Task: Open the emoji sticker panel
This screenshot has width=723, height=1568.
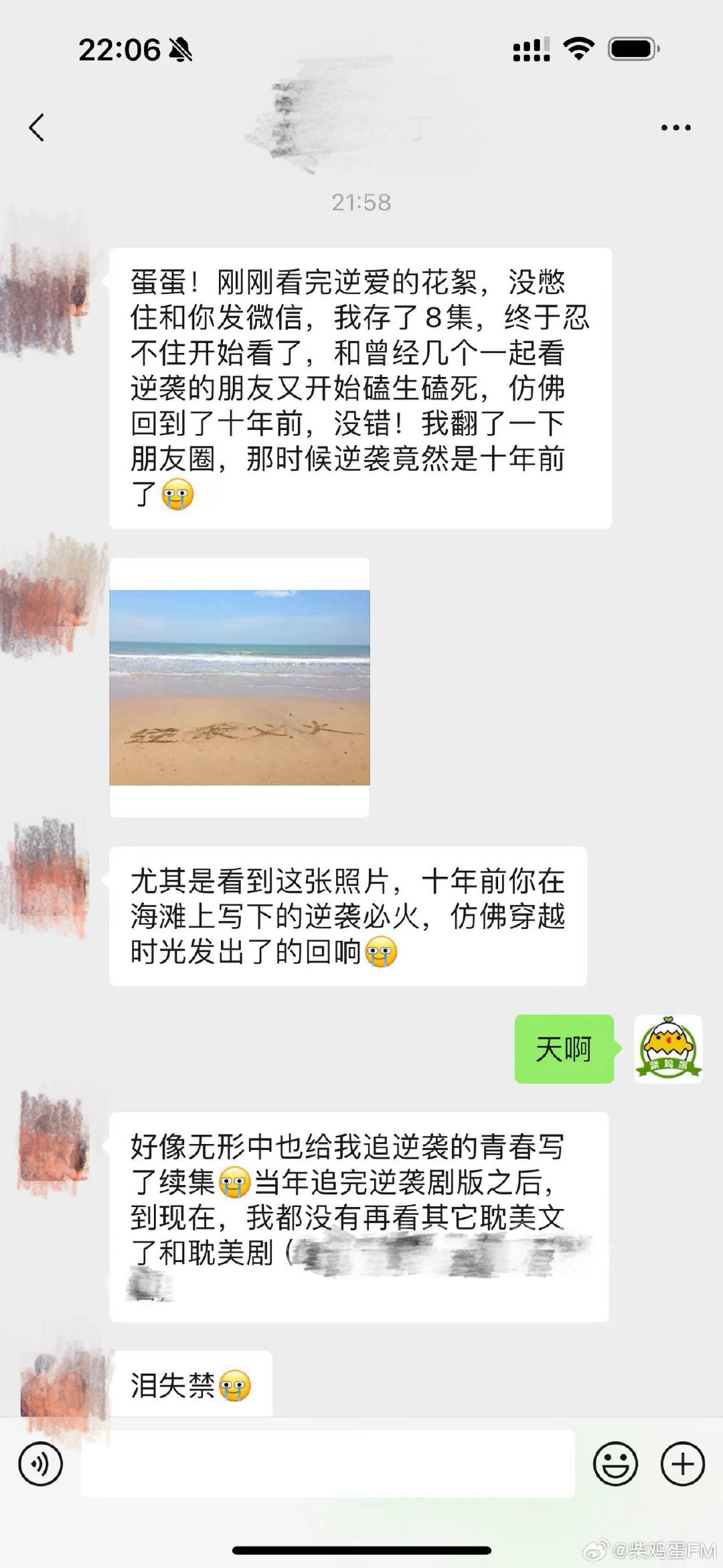Action: (615, 1464)
